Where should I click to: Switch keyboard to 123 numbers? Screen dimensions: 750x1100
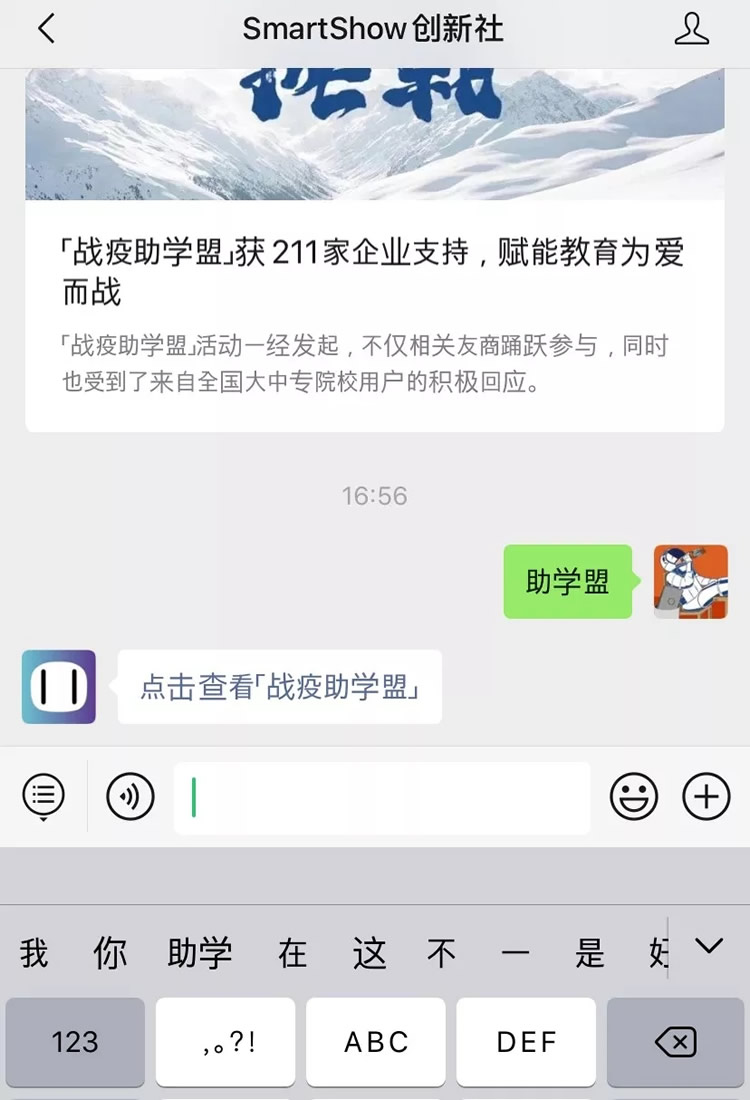tap(75, 1043)
